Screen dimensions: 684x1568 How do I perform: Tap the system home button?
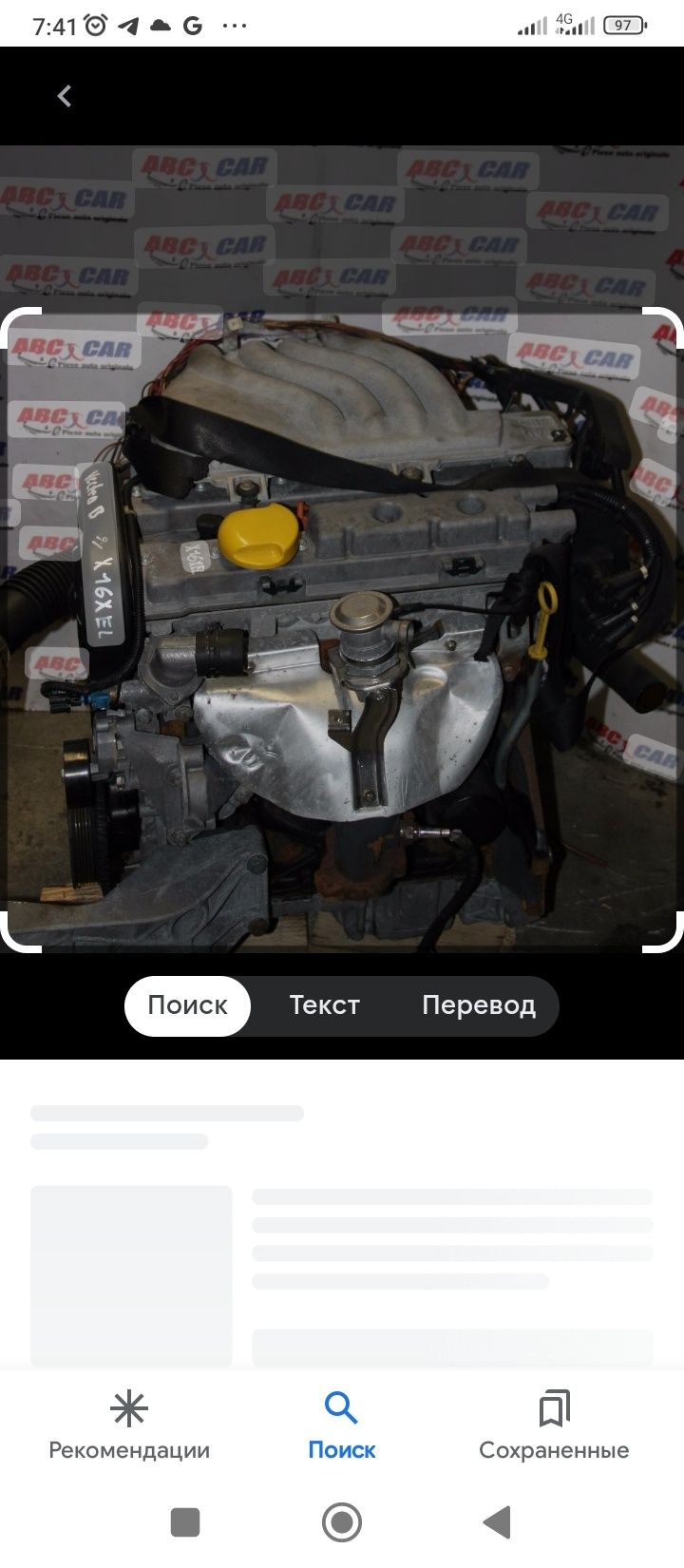click(341, 1522)
